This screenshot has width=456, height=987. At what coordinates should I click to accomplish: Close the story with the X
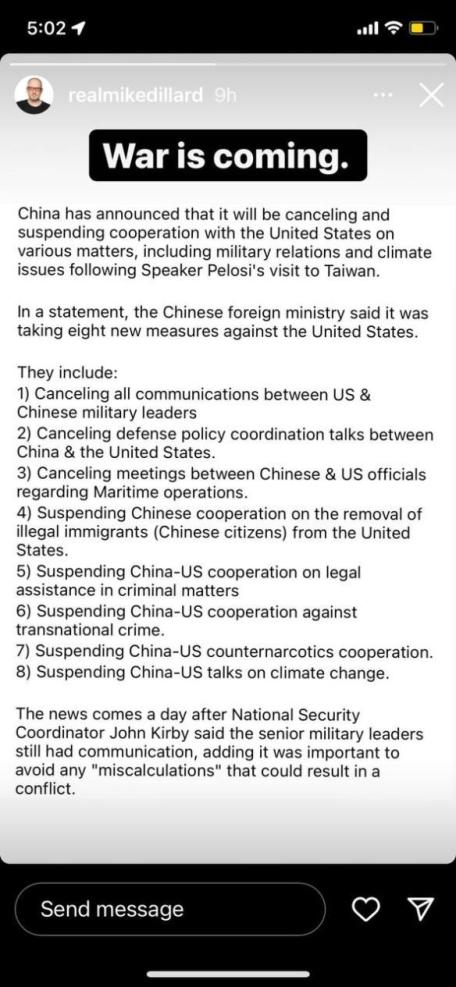coord(431,96)
